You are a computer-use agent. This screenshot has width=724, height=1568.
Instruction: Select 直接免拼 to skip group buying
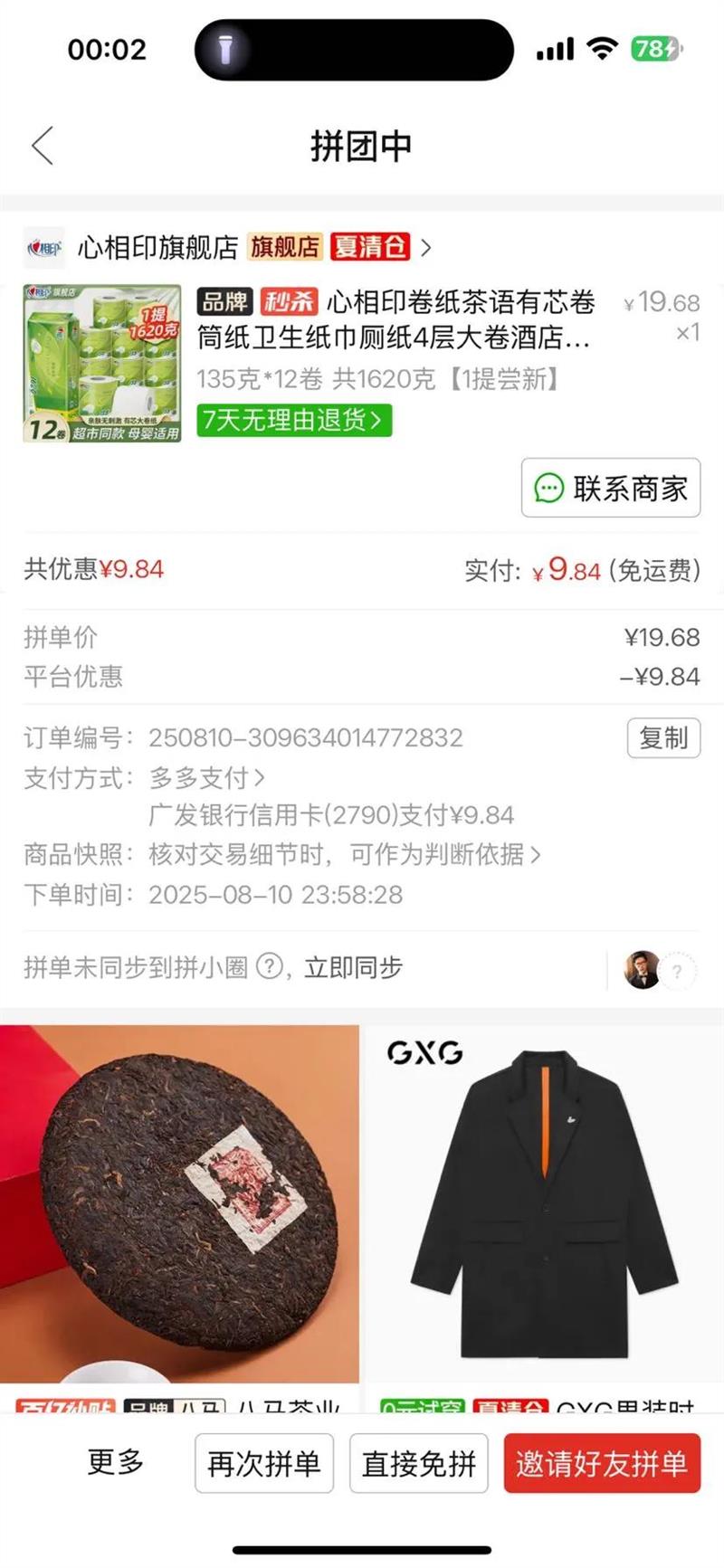419,1463
